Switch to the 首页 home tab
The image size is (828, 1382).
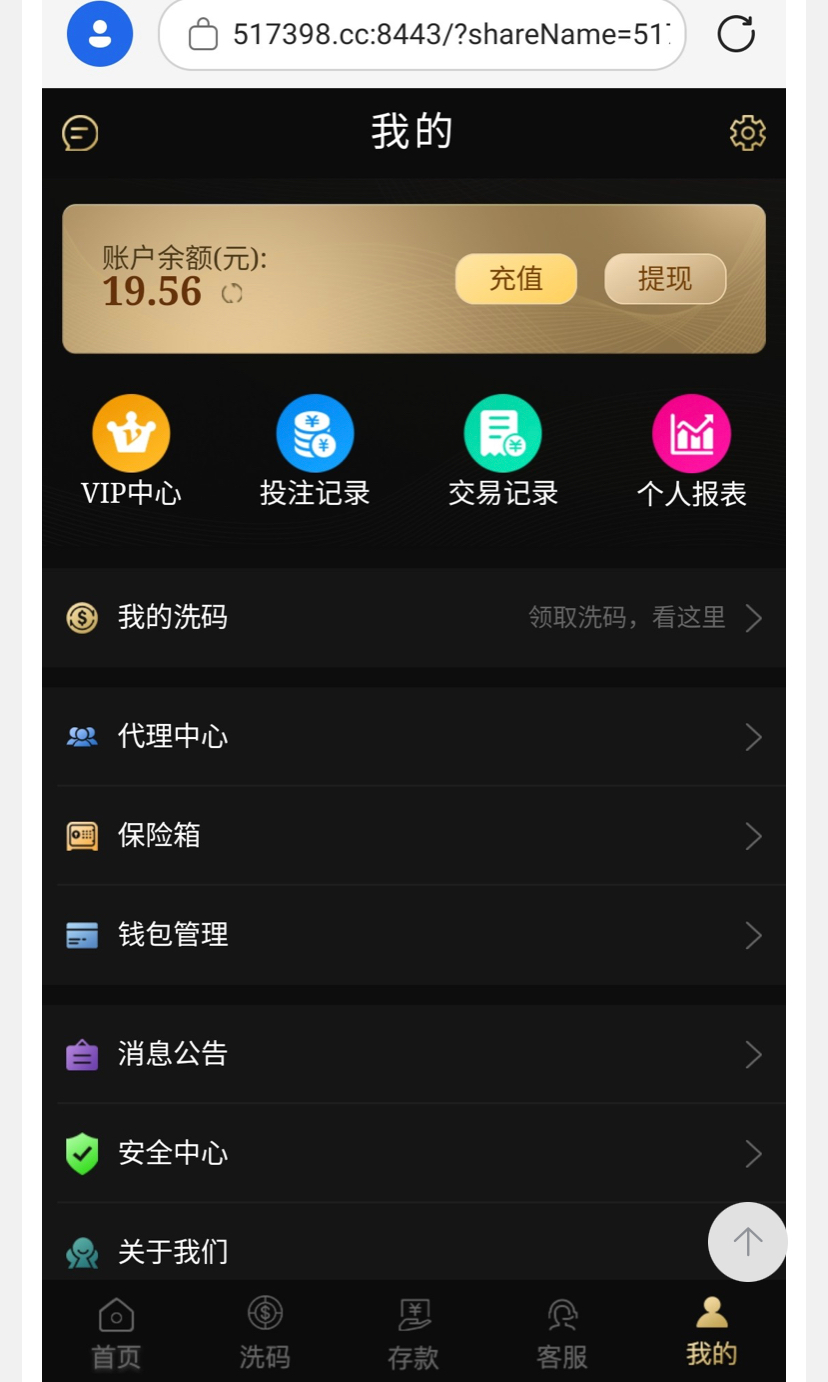116,1332
